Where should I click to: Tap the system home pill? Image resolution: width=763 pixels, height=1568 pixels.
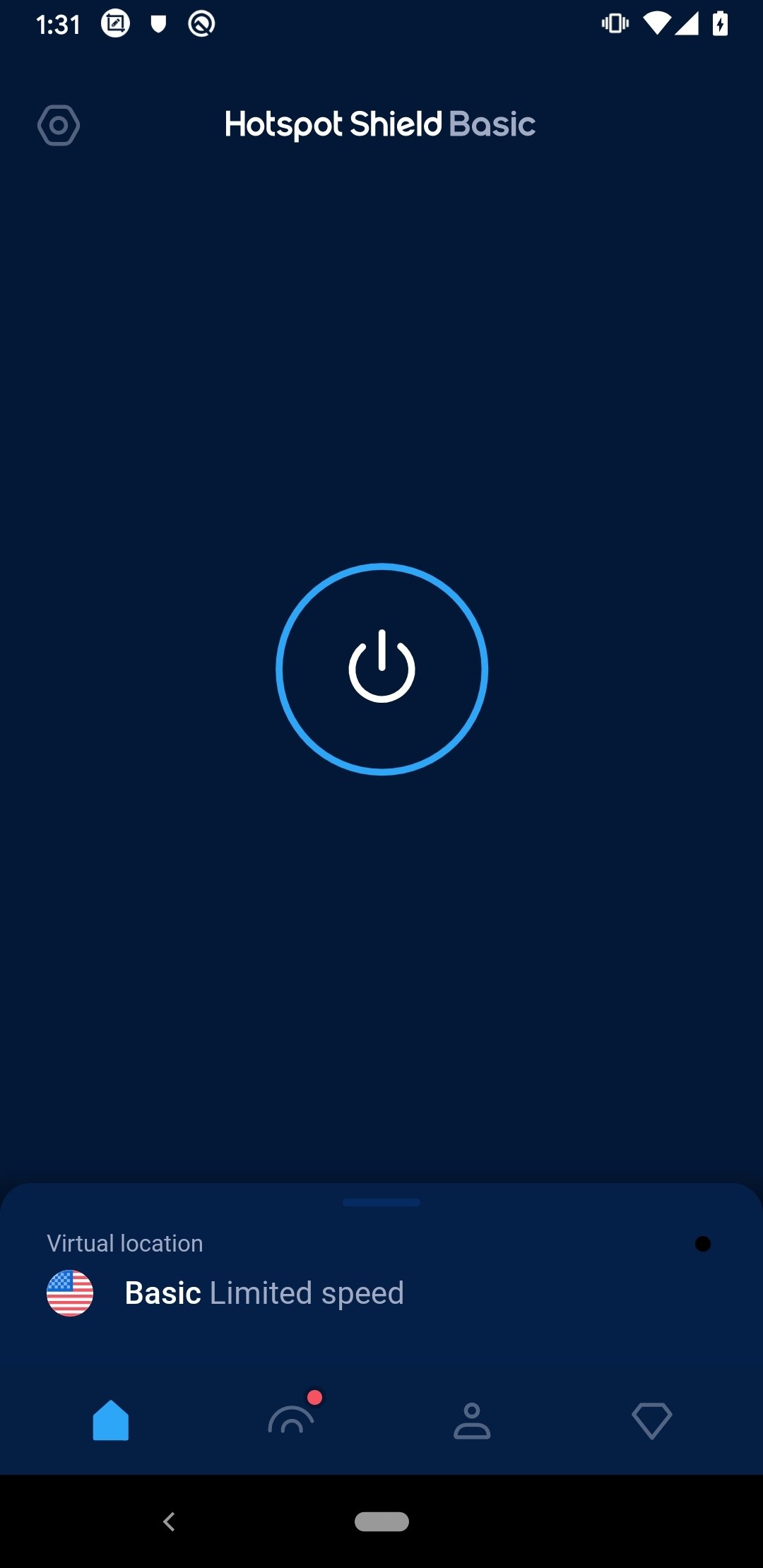coord(381,1521)
